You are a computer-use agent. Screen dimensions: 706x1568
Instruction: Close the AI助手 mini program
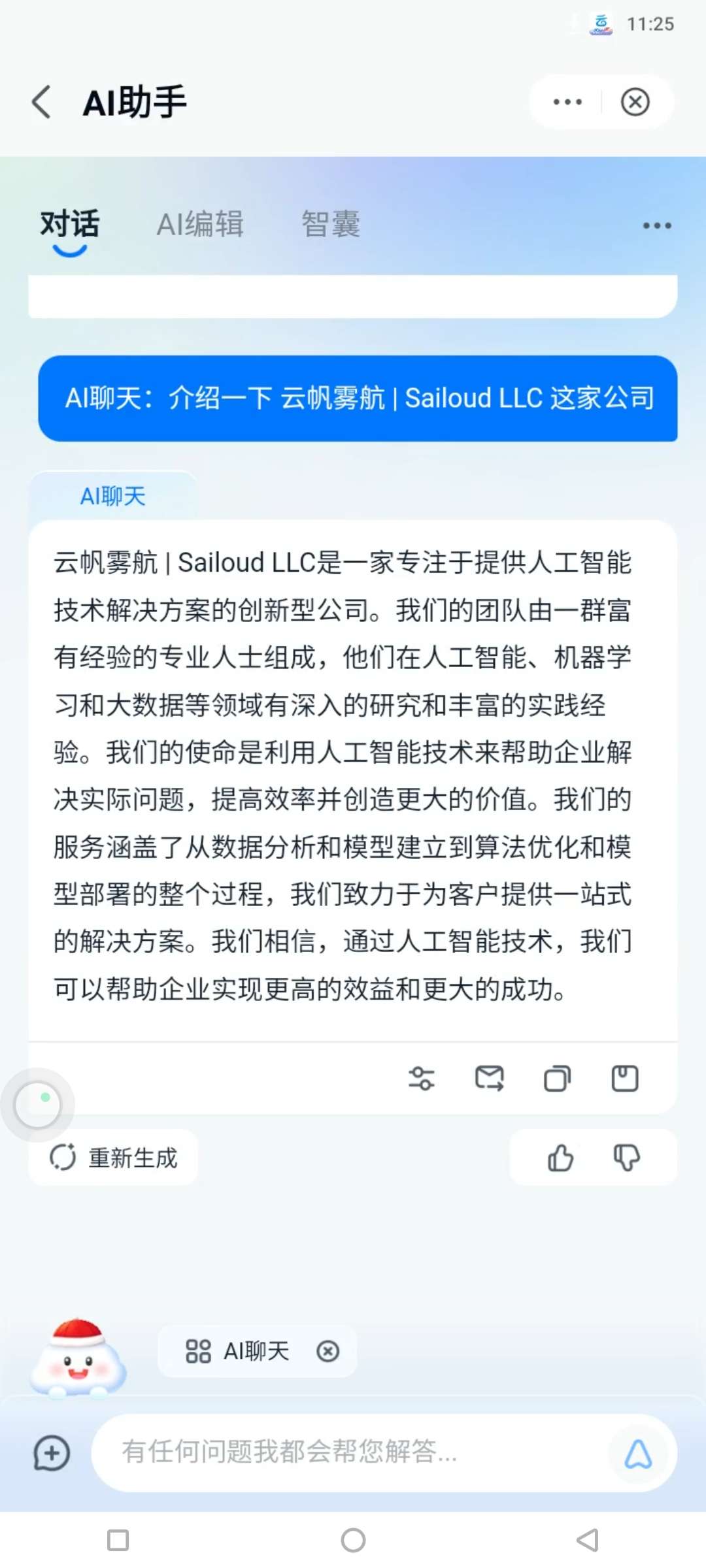pyautogui.click(x=635, y=102)
